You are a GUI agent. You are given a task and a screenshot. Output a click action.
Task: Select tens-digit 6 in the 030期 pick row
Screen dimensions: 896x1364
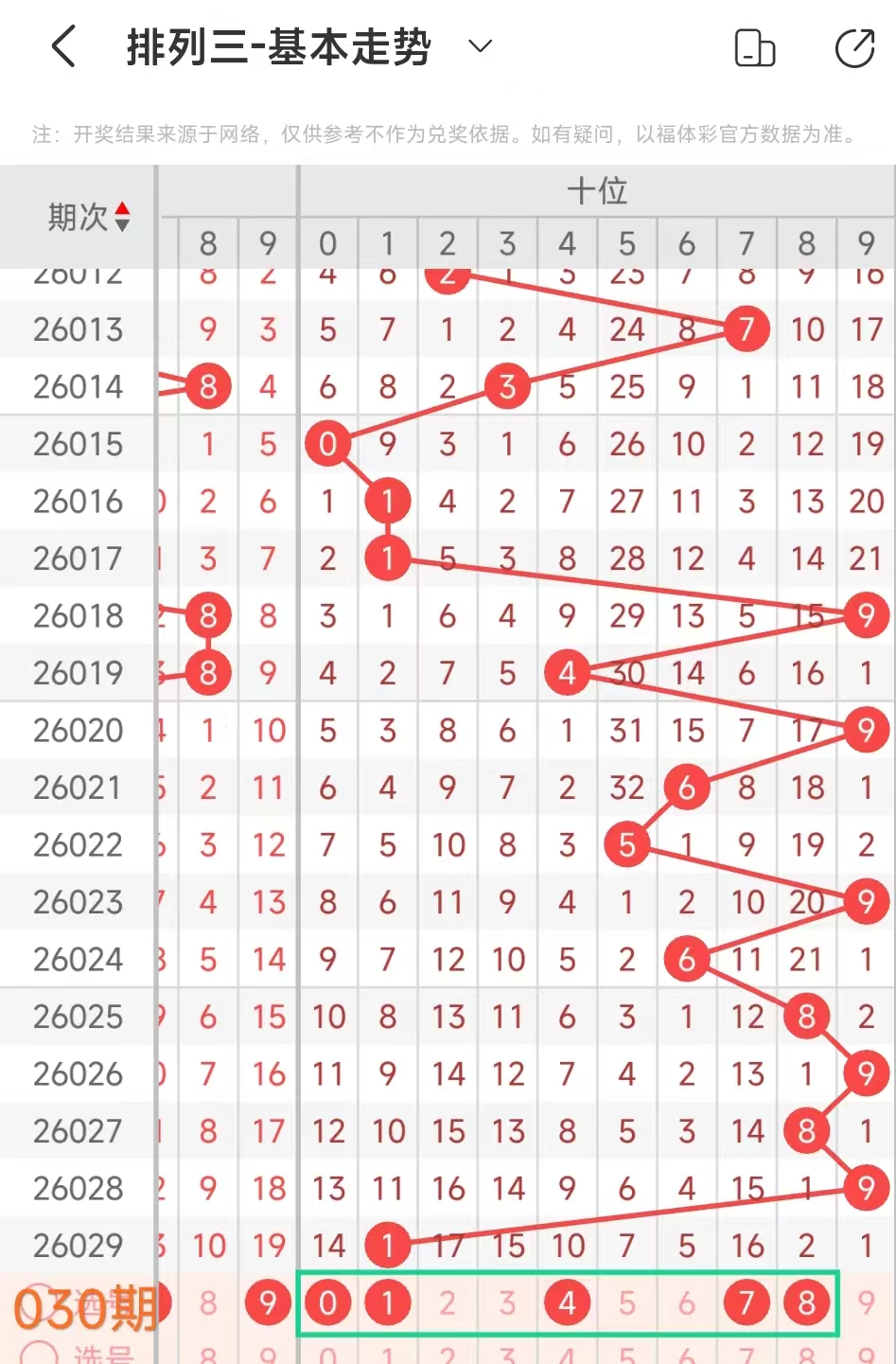tap(687, 1303)
